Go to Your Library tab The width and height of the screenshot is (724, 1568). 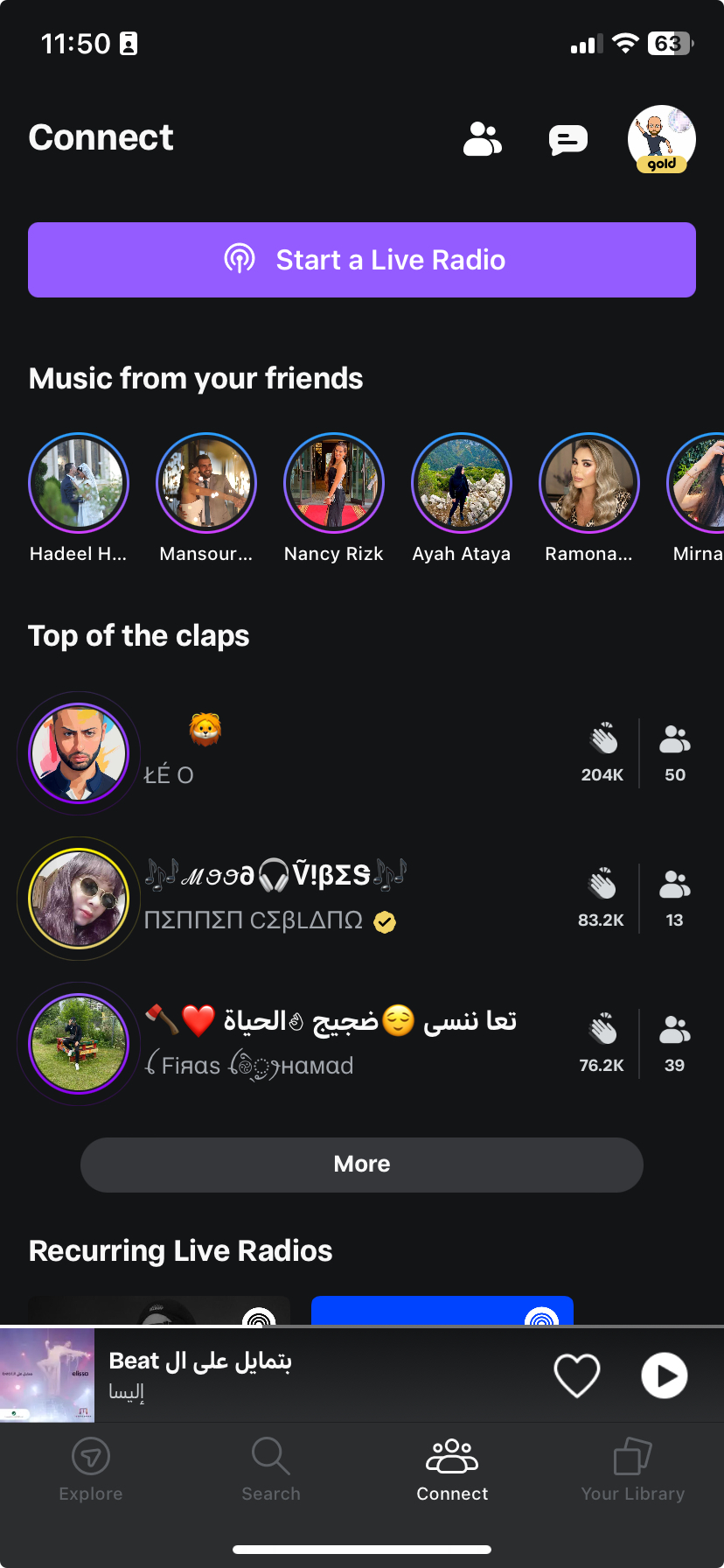(x=633, y=1470)
